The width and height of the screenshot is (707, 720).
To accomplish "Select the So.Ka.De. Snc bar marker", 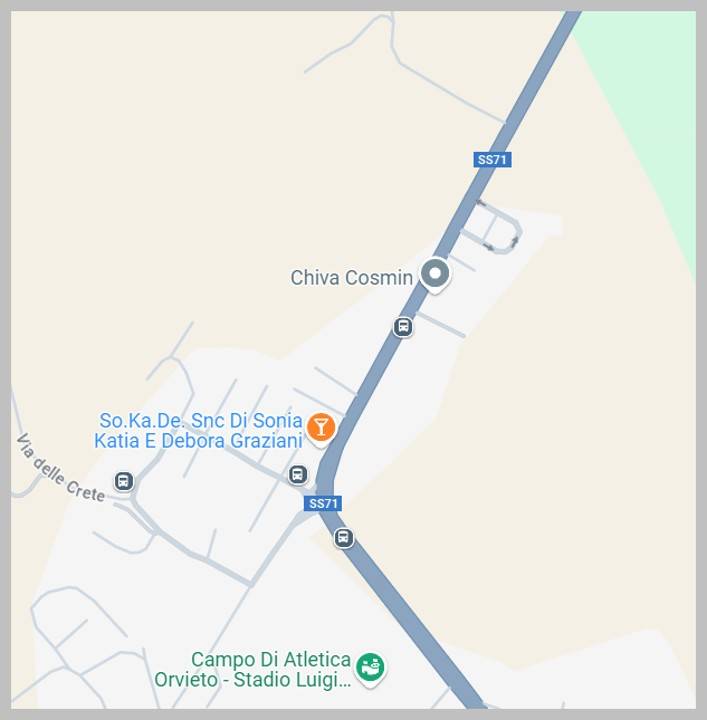I will click(x=320, y=428).
